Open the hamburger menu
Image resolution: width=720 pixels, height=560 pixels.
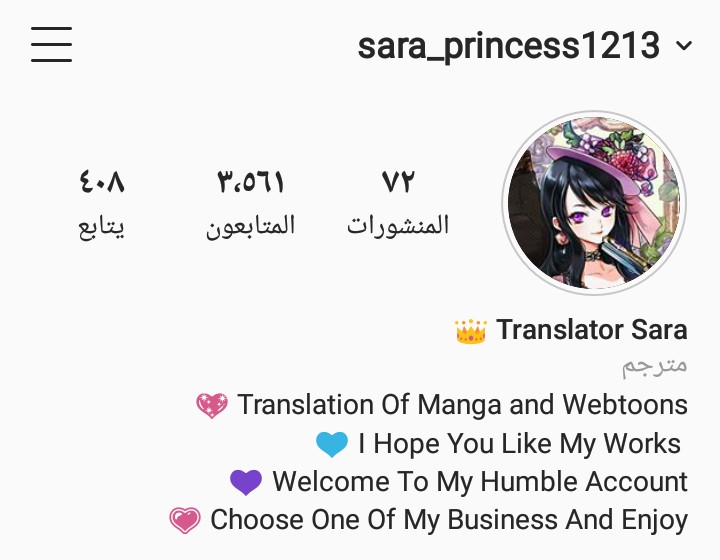[x=51, y=45]
